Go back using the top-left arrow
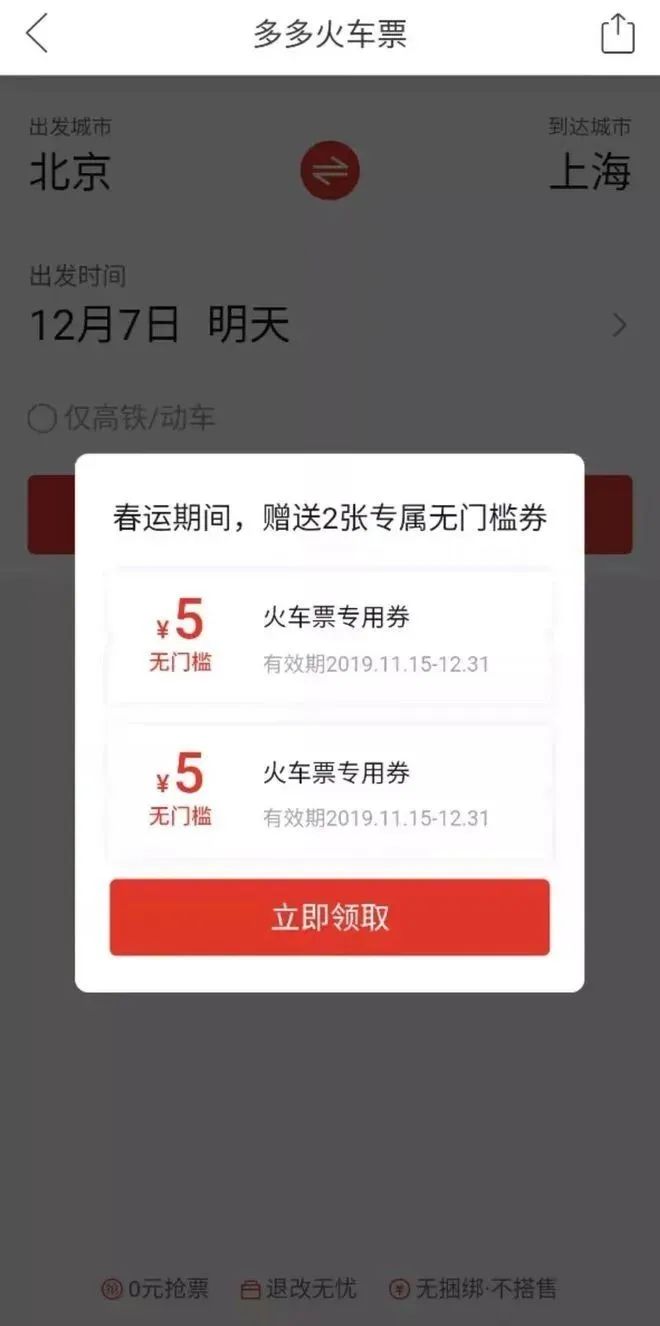 [37, 34]
